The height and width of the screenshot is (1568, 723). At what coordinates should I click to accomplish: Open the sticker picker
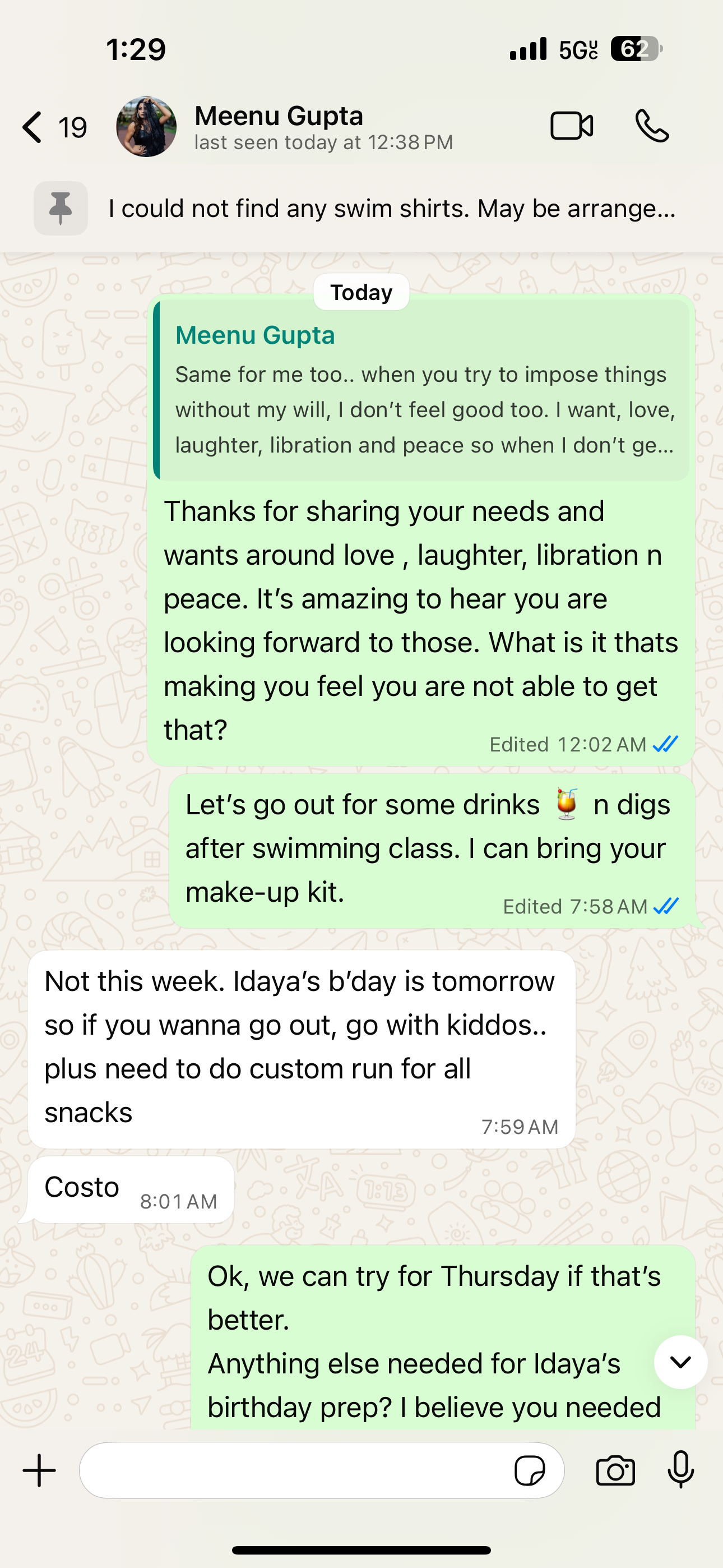point(530,1471)
